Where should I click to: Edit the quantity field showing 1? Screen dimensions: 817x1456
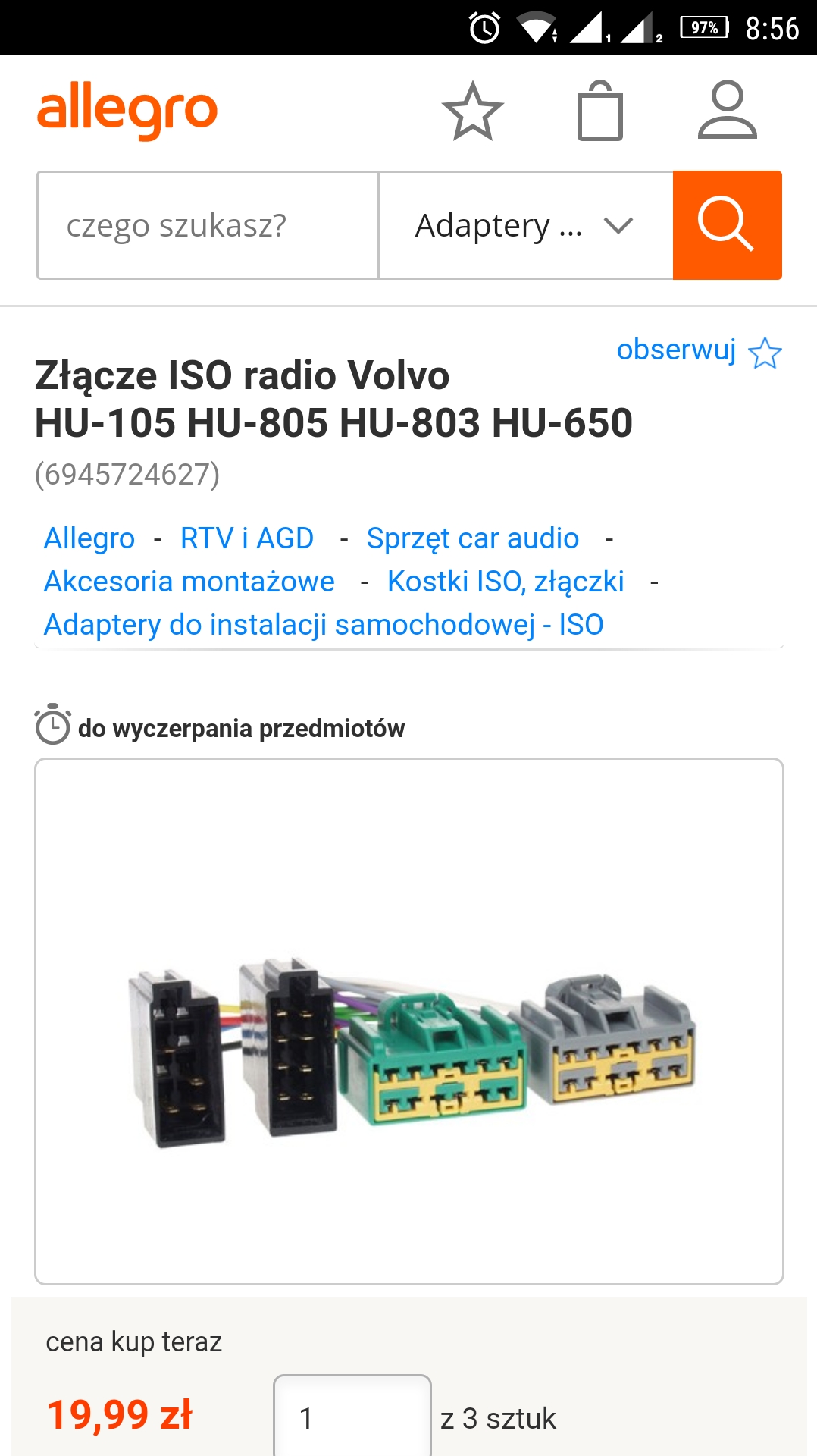tap(352, 1417)
